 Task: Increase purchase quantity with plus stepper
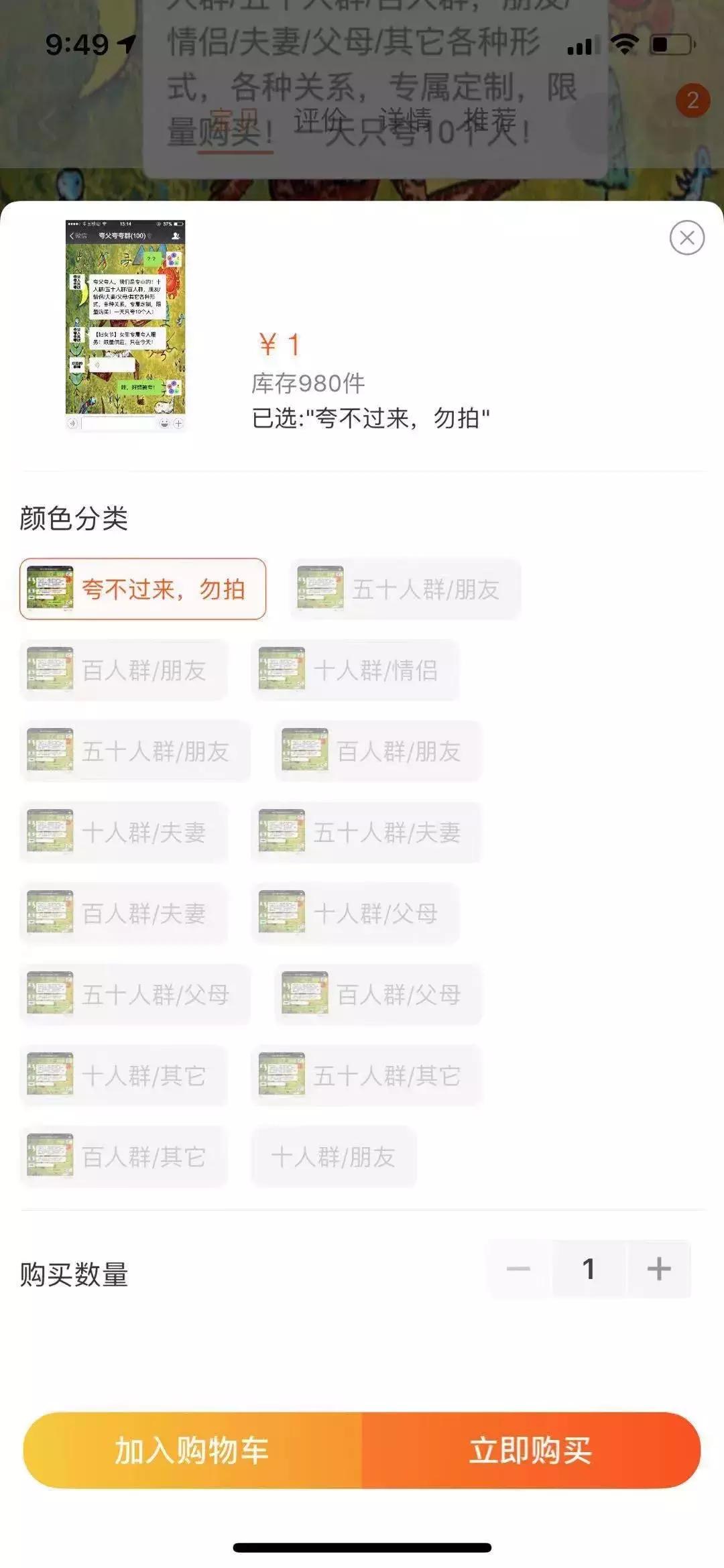[660, 1269]
